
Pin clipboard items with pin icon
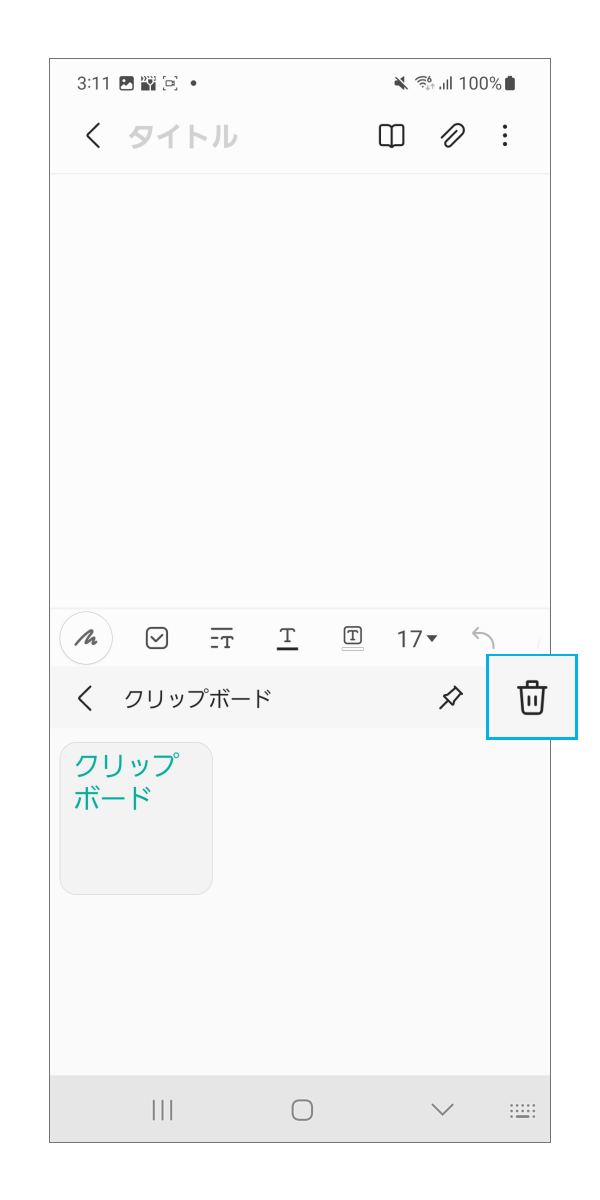(x=451, y=698)
